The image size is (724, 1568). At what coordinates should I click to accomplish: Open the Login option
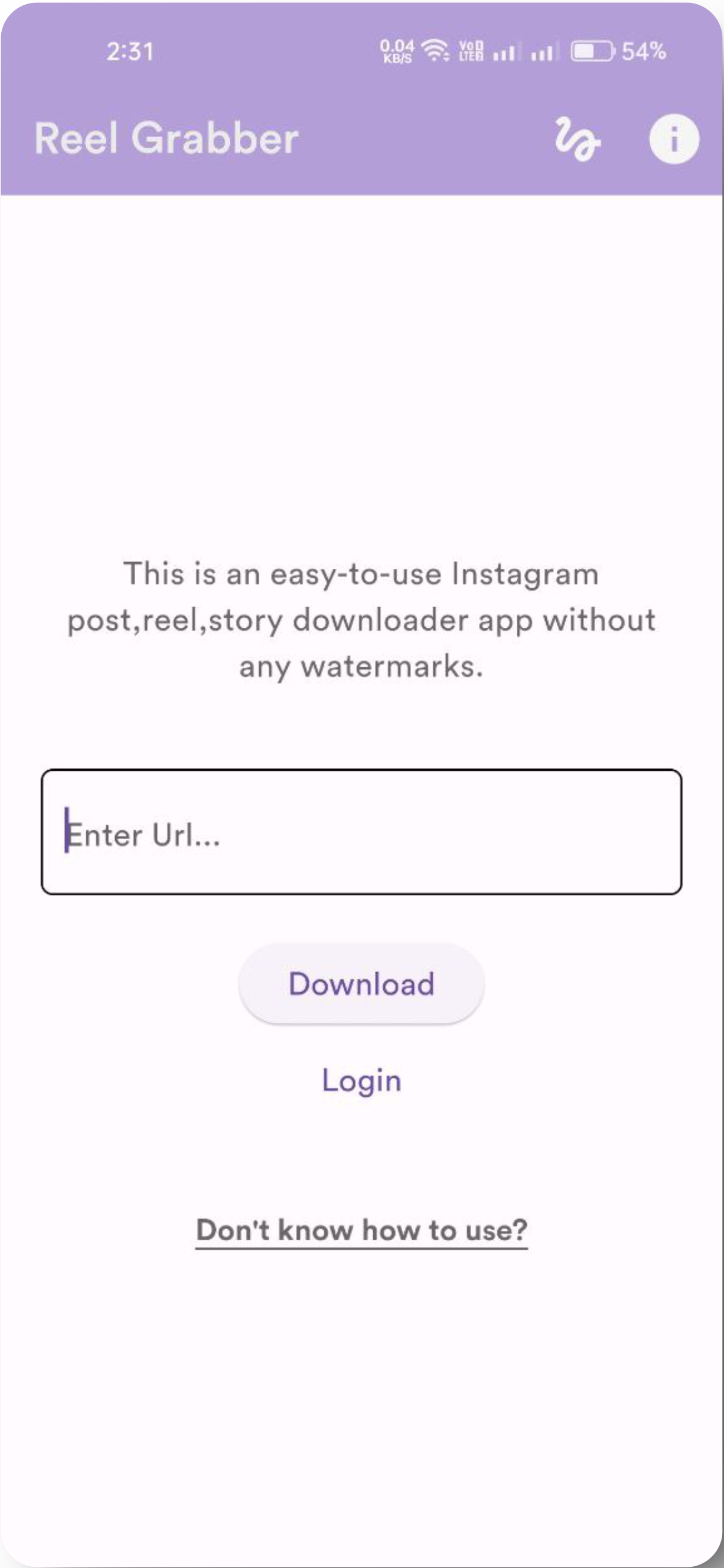click(x=361, y=1080)
